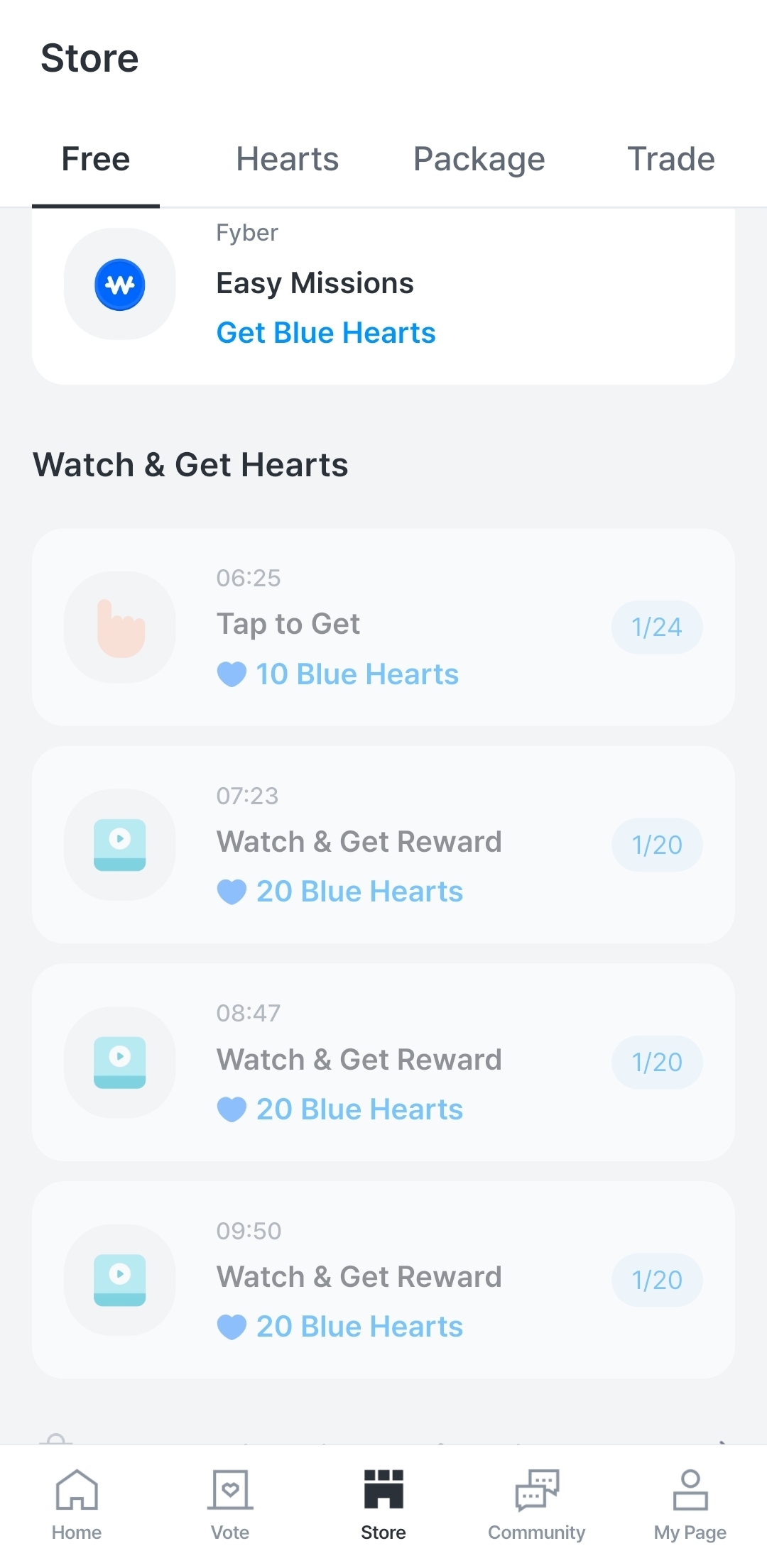This screenshot has height=1568, width=767.
Task: Select the Free tab
Action: coord(96,159)
